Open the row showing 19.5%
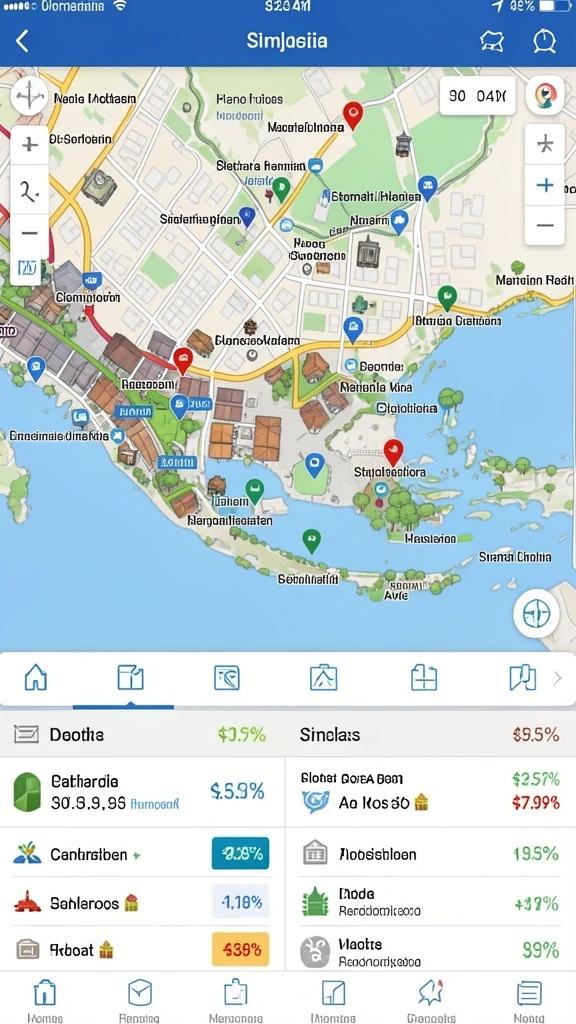576x1024 pixels. click(x=431, y=854)
